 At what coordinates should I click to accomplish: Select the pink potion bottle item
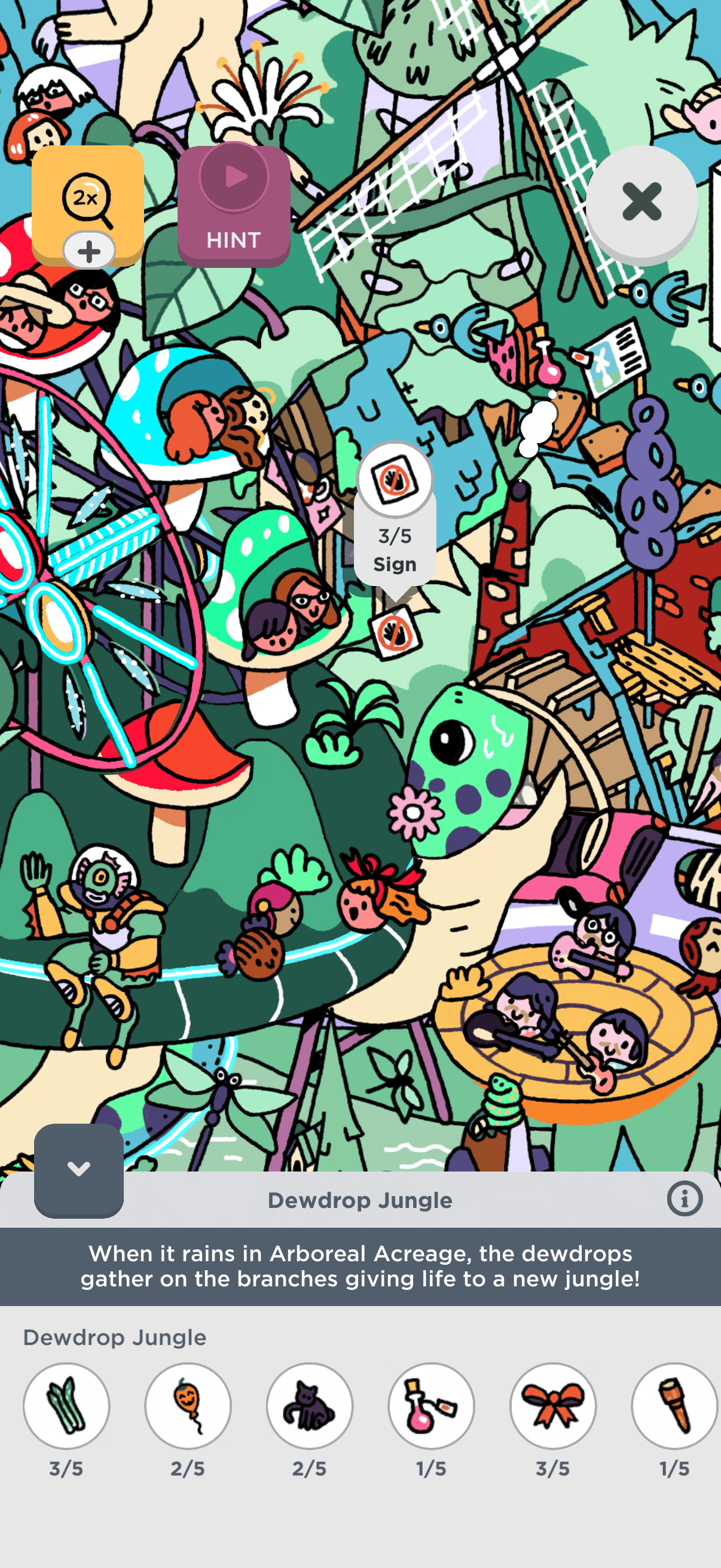click(x=432, y=1405)
